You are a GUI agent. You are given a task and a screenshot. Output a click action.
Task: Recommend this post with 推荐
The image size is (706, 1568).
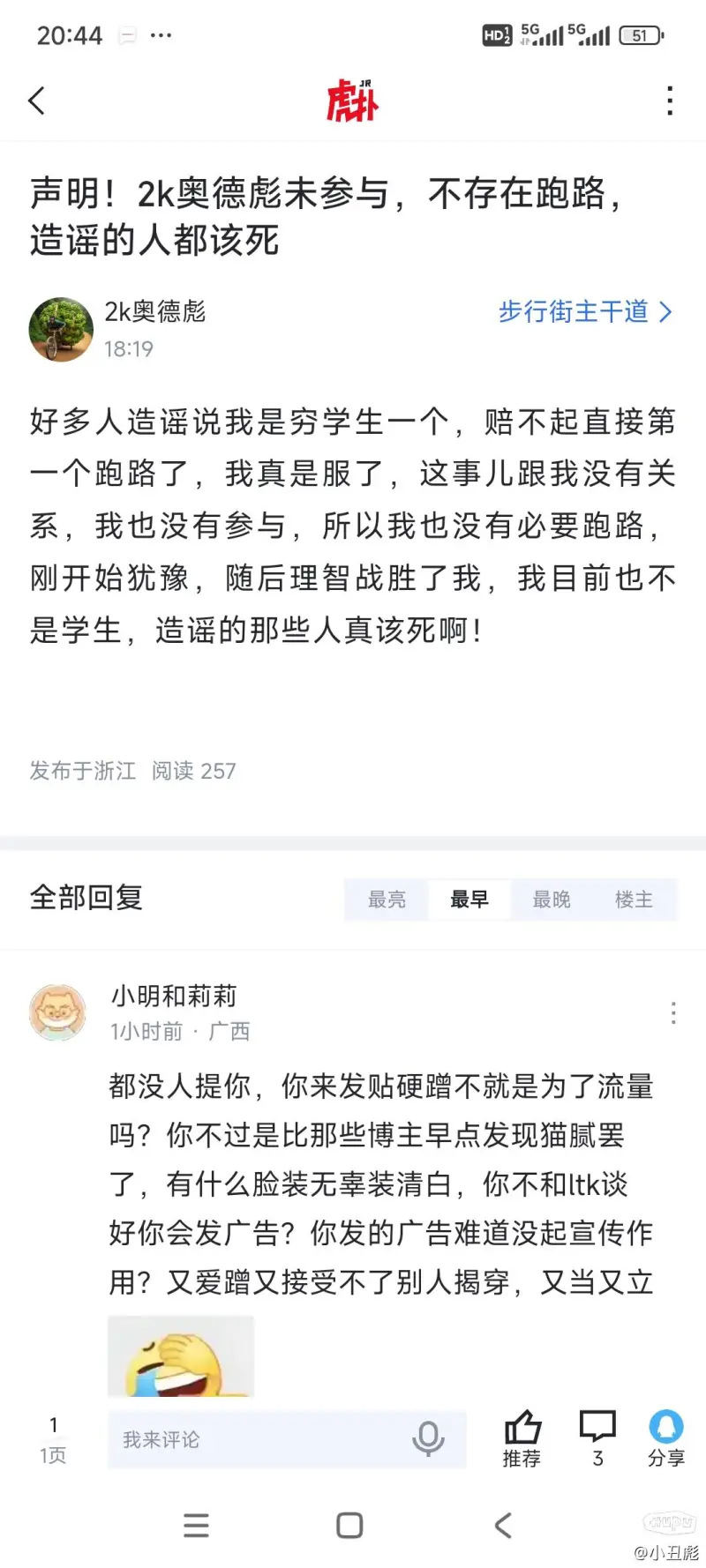522,1438
